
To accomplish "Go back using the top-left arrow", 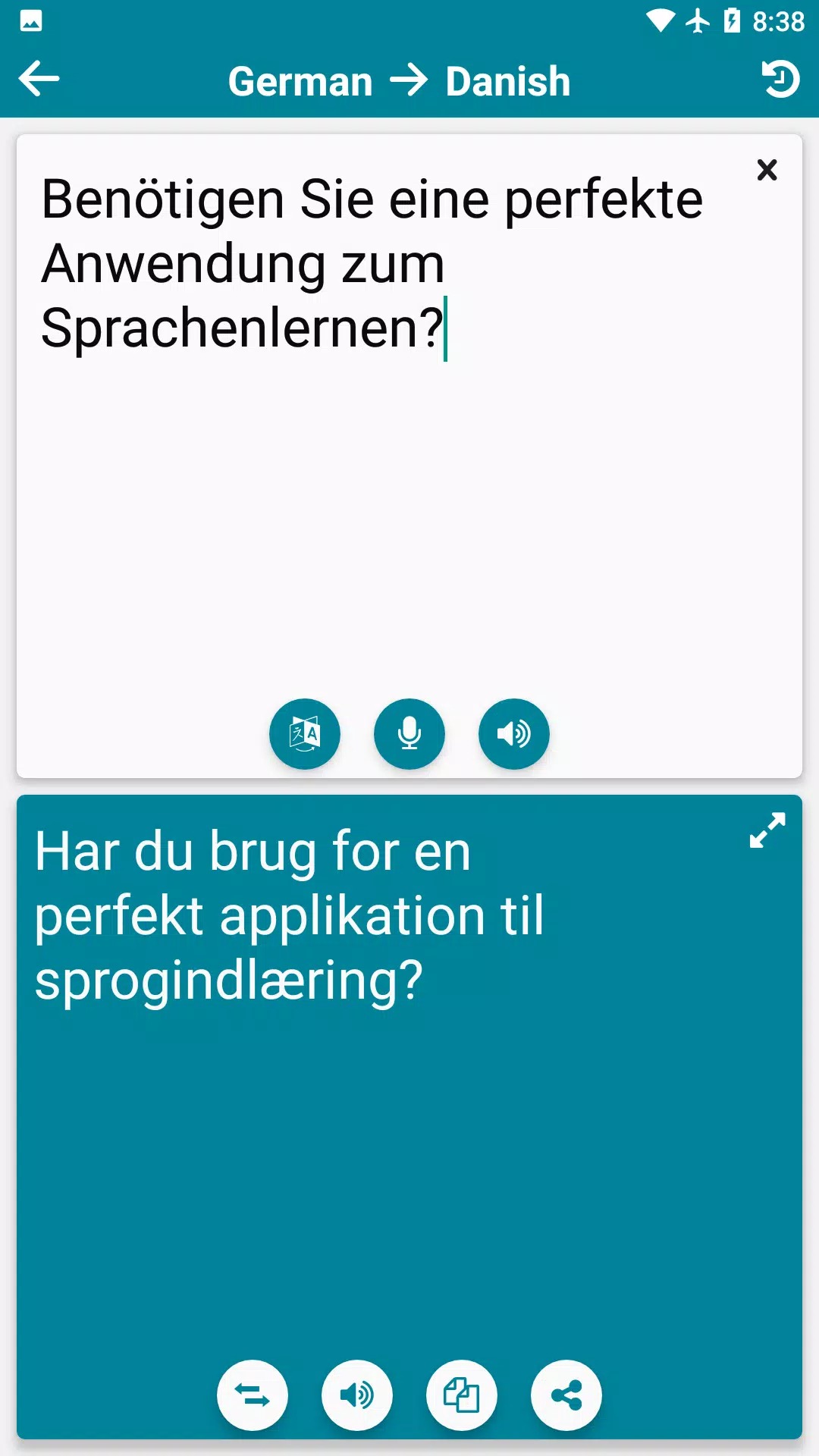I will point(39,80).
